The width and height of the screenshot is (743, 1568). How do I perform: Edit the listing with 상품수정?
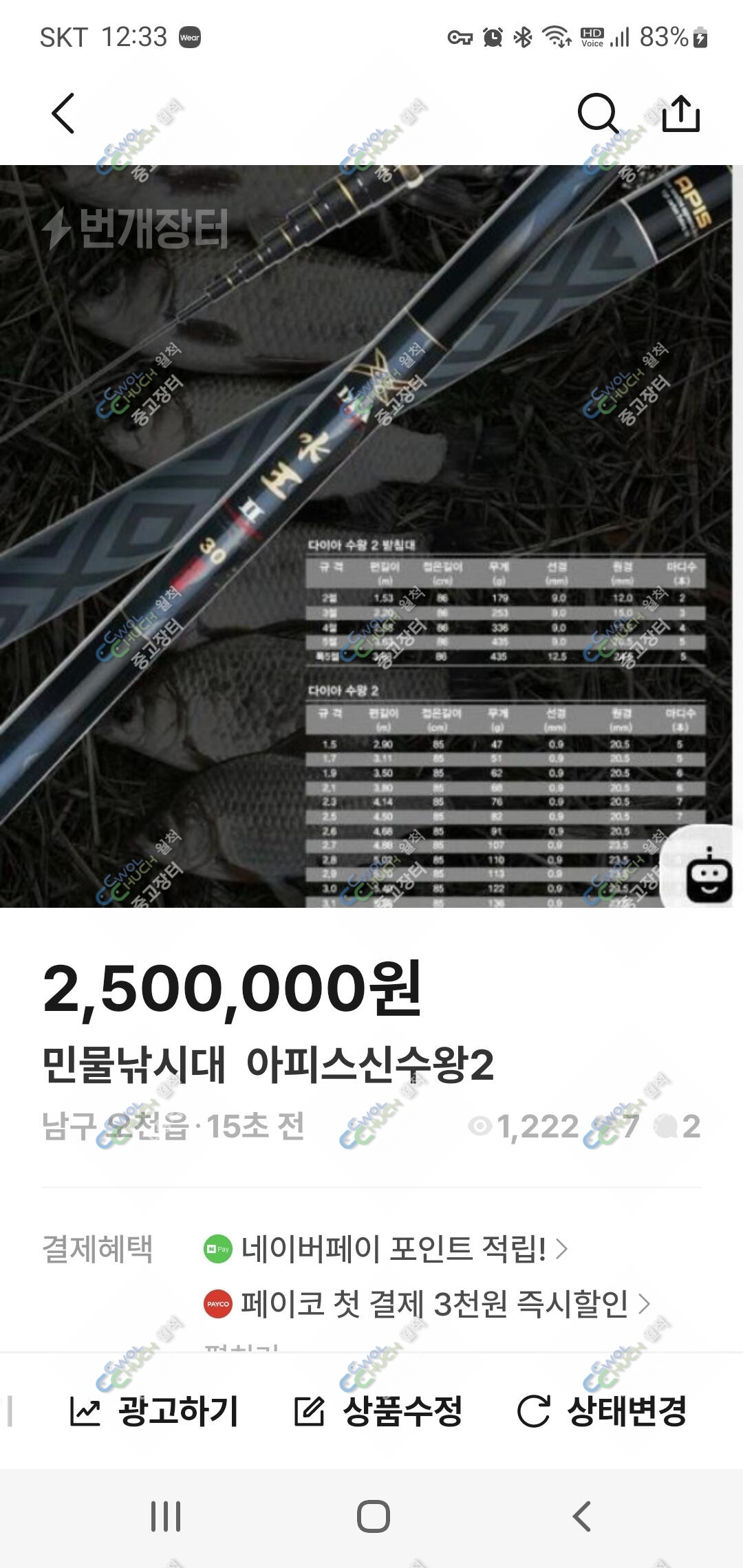pos(378,1412)
